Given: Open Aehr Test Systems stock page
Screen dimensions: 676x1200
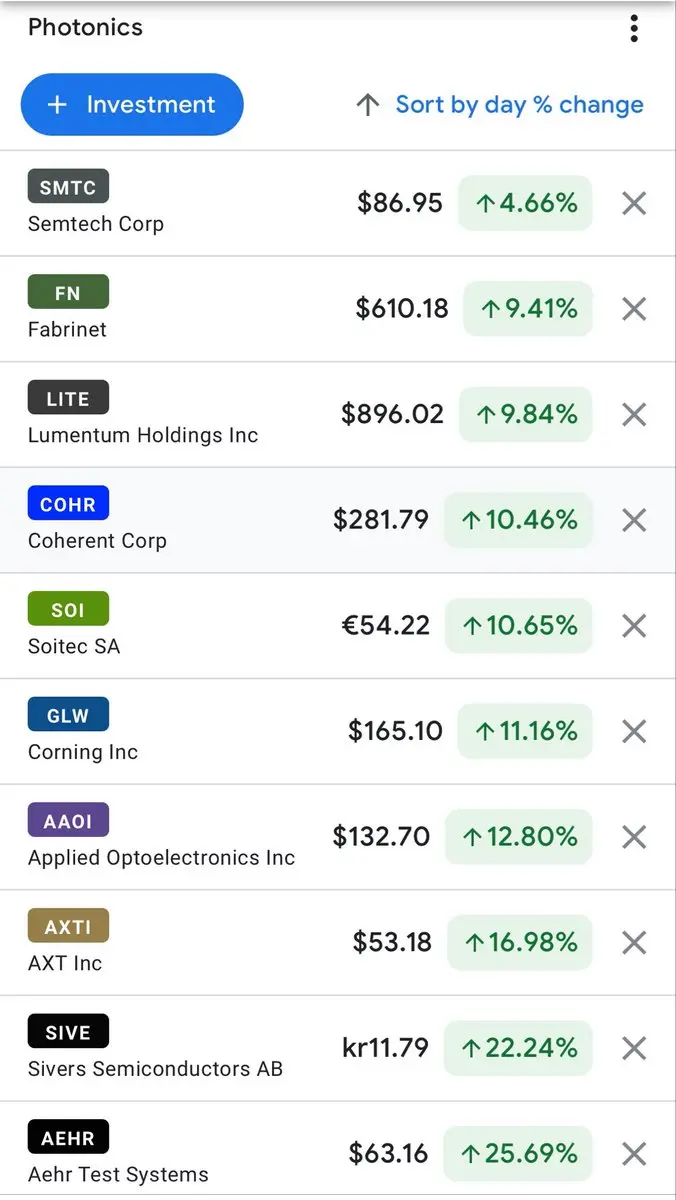Looking at the screenshot, I should 118,1174.
